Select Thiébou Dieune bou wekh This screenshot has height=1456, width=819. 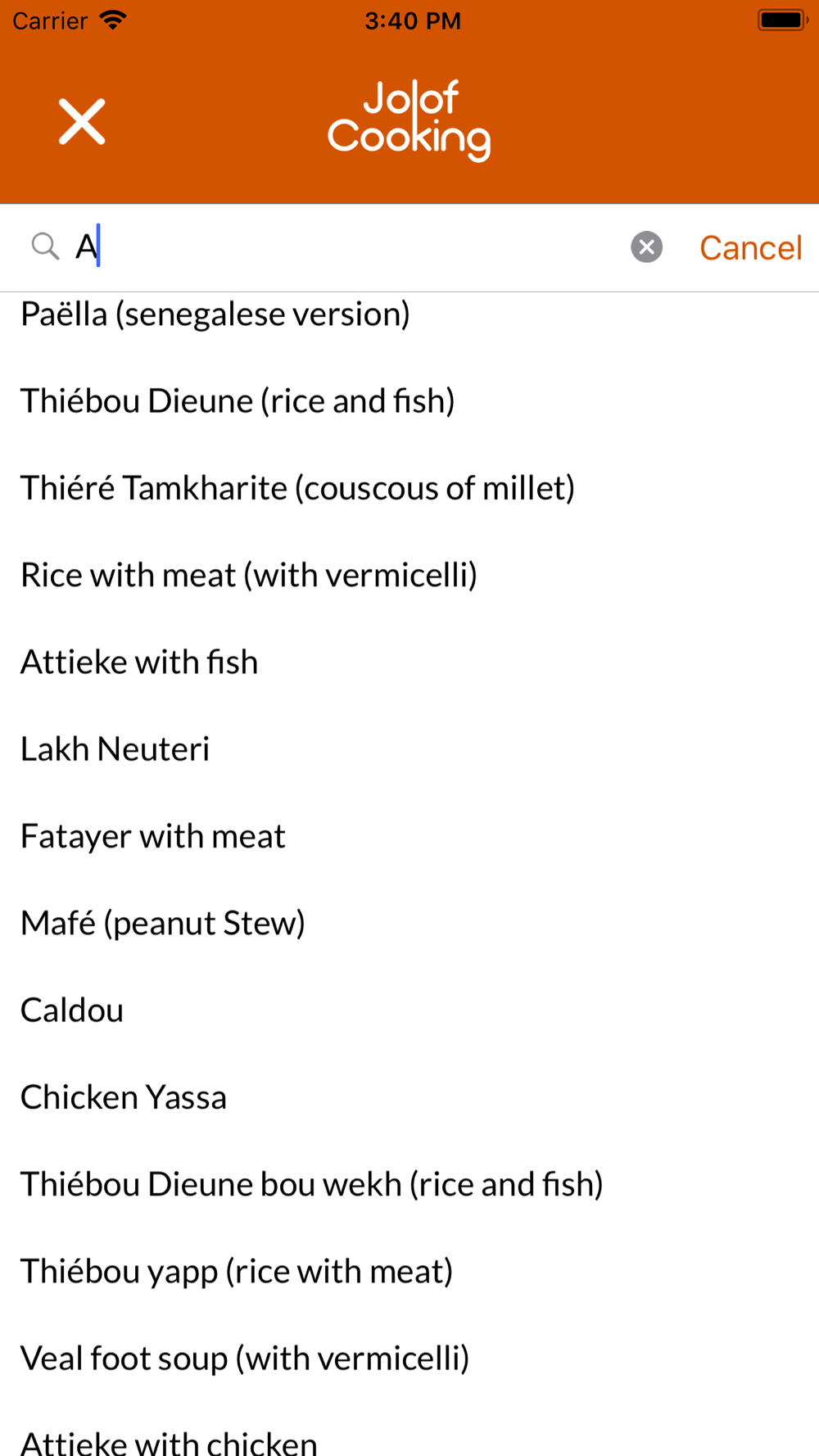[409, 1184]
